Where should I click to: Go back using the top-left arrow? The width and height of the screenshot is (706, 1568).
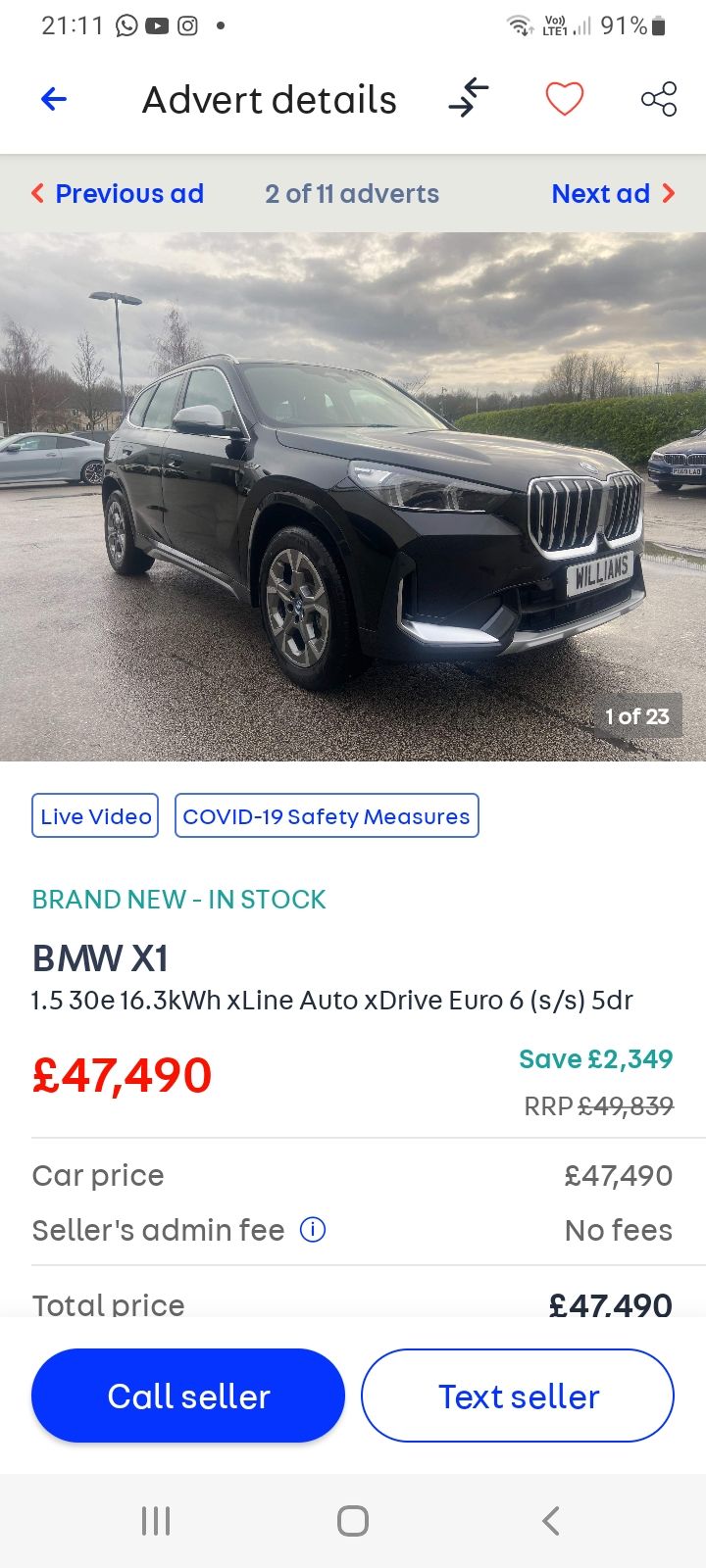[x=54, y=99]
